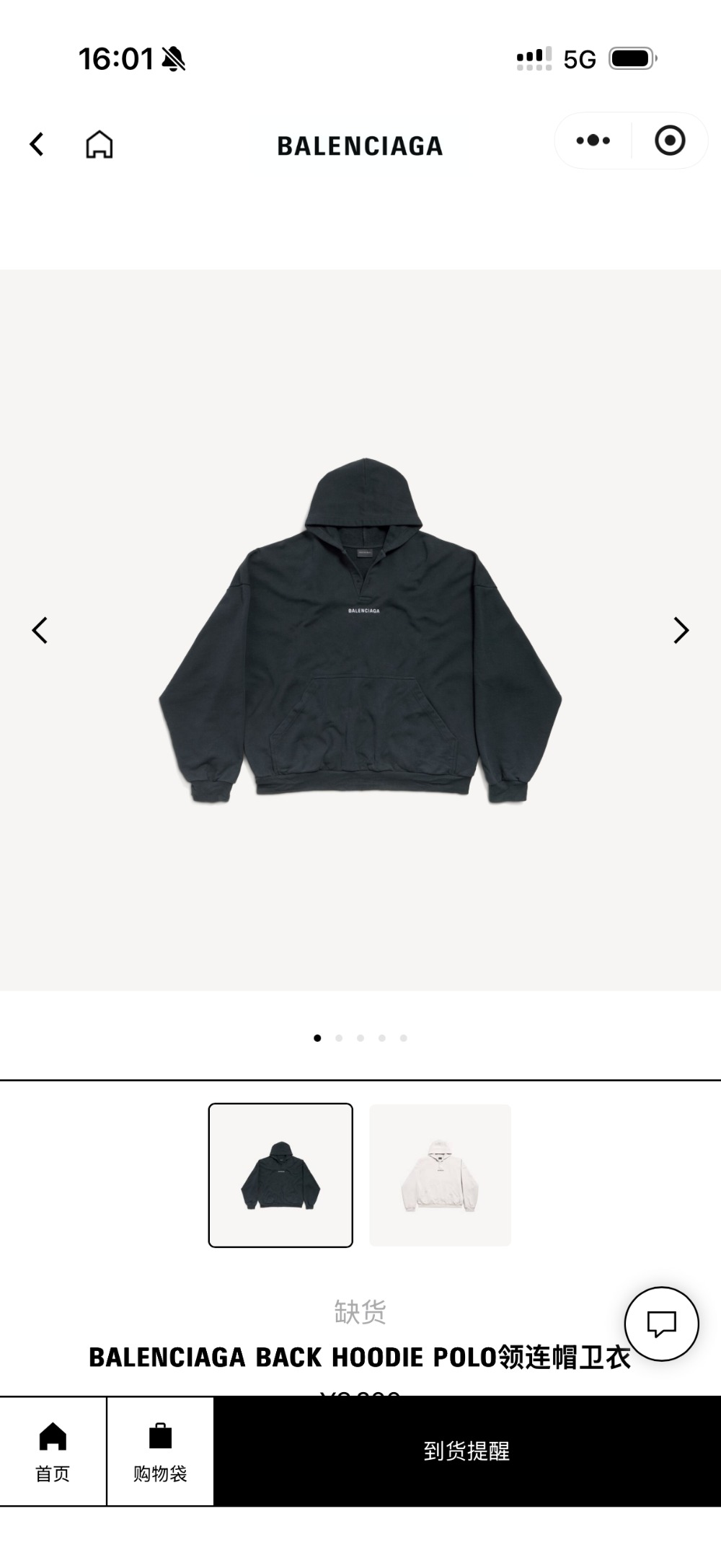
Task: Select the black hoodie color thumbnail
Action: (280, 1175)
